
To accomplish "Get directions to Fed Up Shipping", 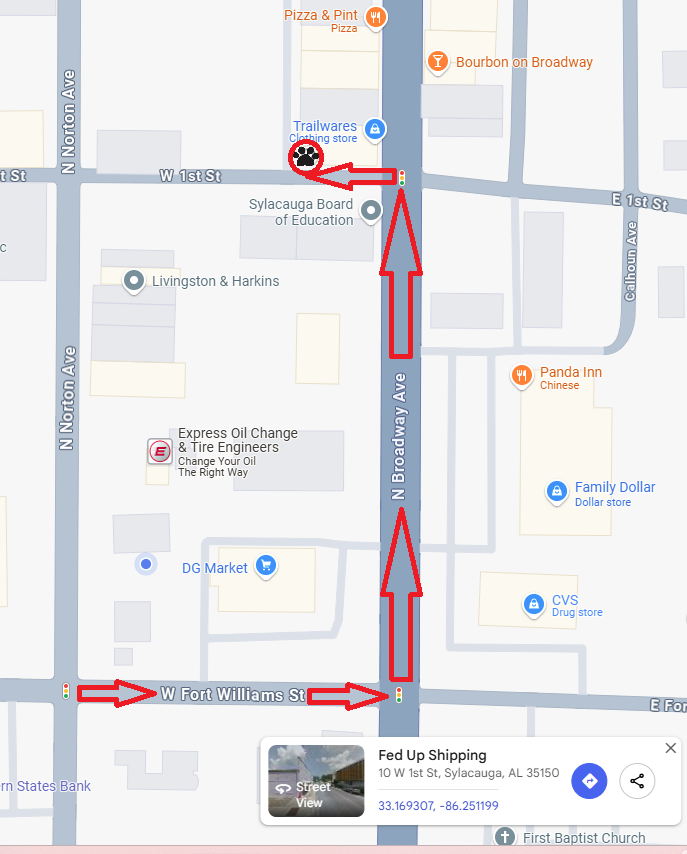I will click(589, 781).
